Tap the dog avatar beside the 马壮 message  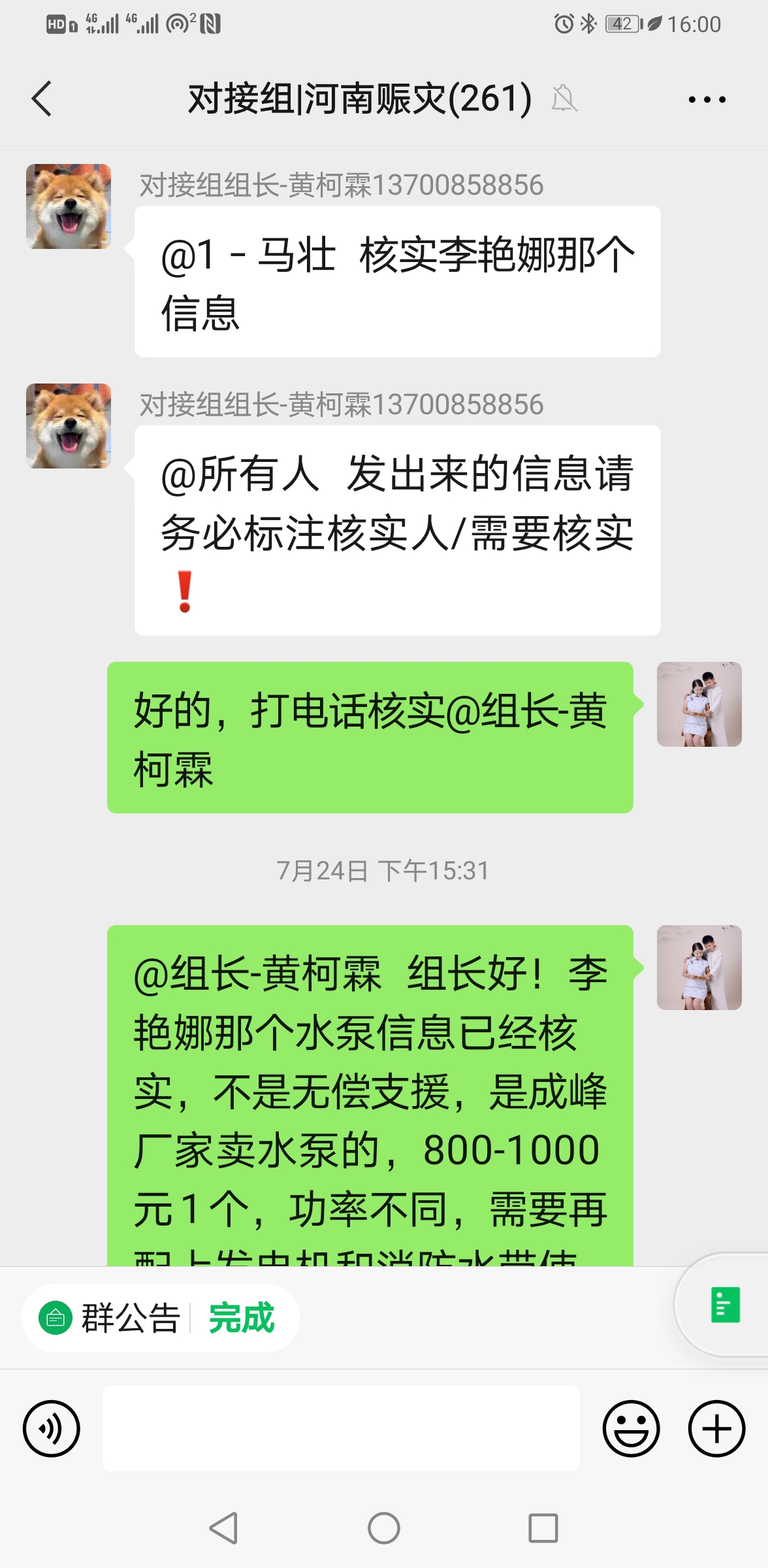(x=69, y=206)
